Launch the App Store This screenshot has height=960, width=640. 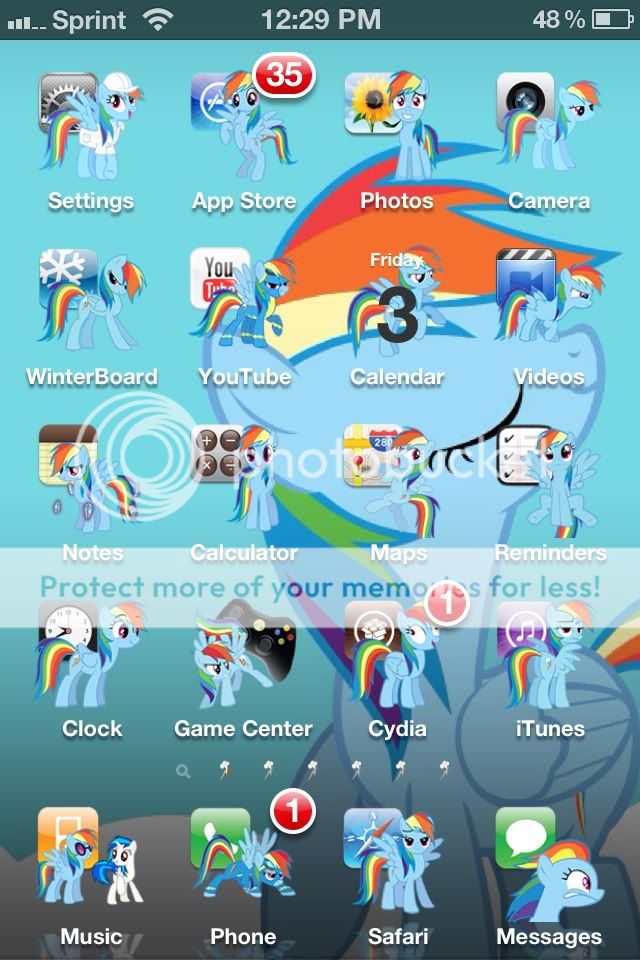click(243, 125)
